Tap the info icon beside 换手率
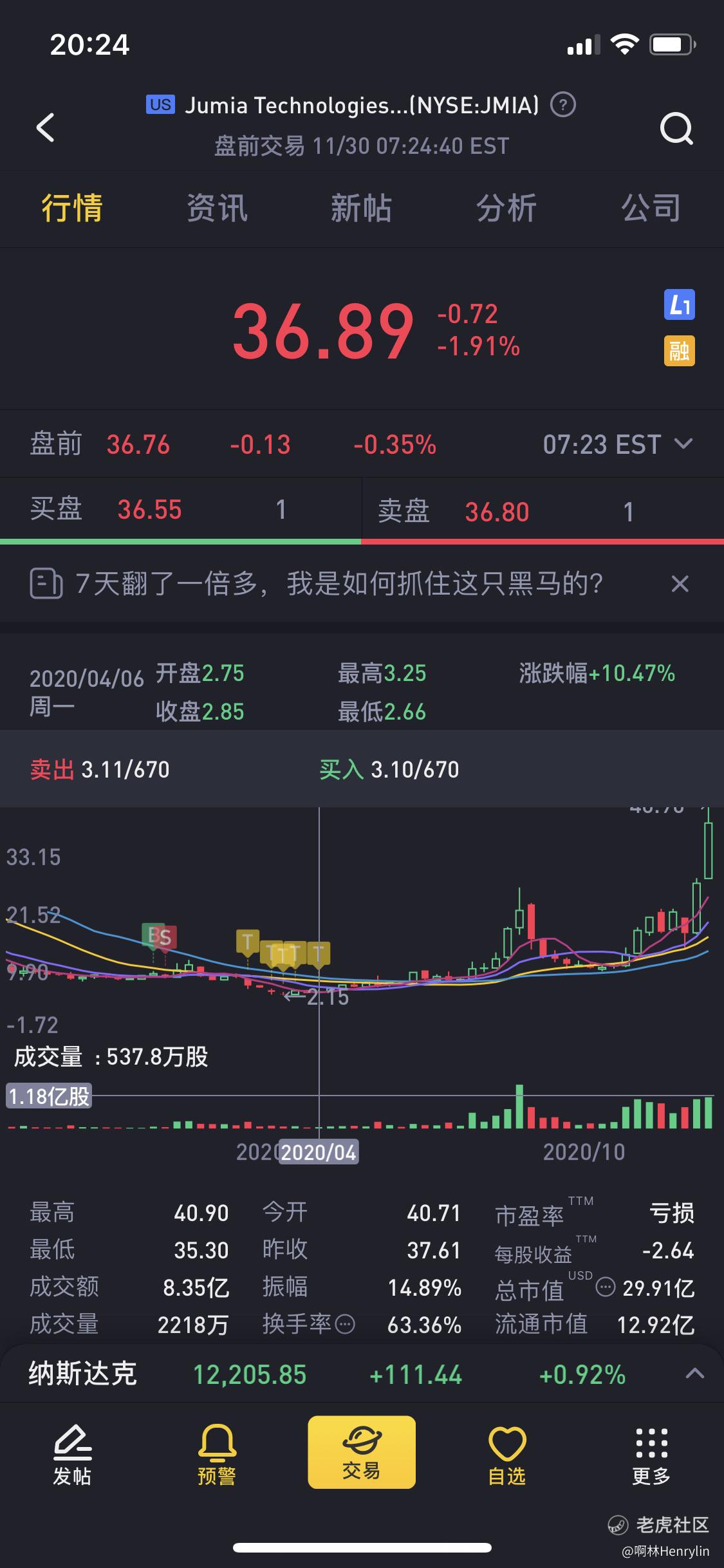The width and height of the screenshot is (724, 1568). click(346, 1325)
